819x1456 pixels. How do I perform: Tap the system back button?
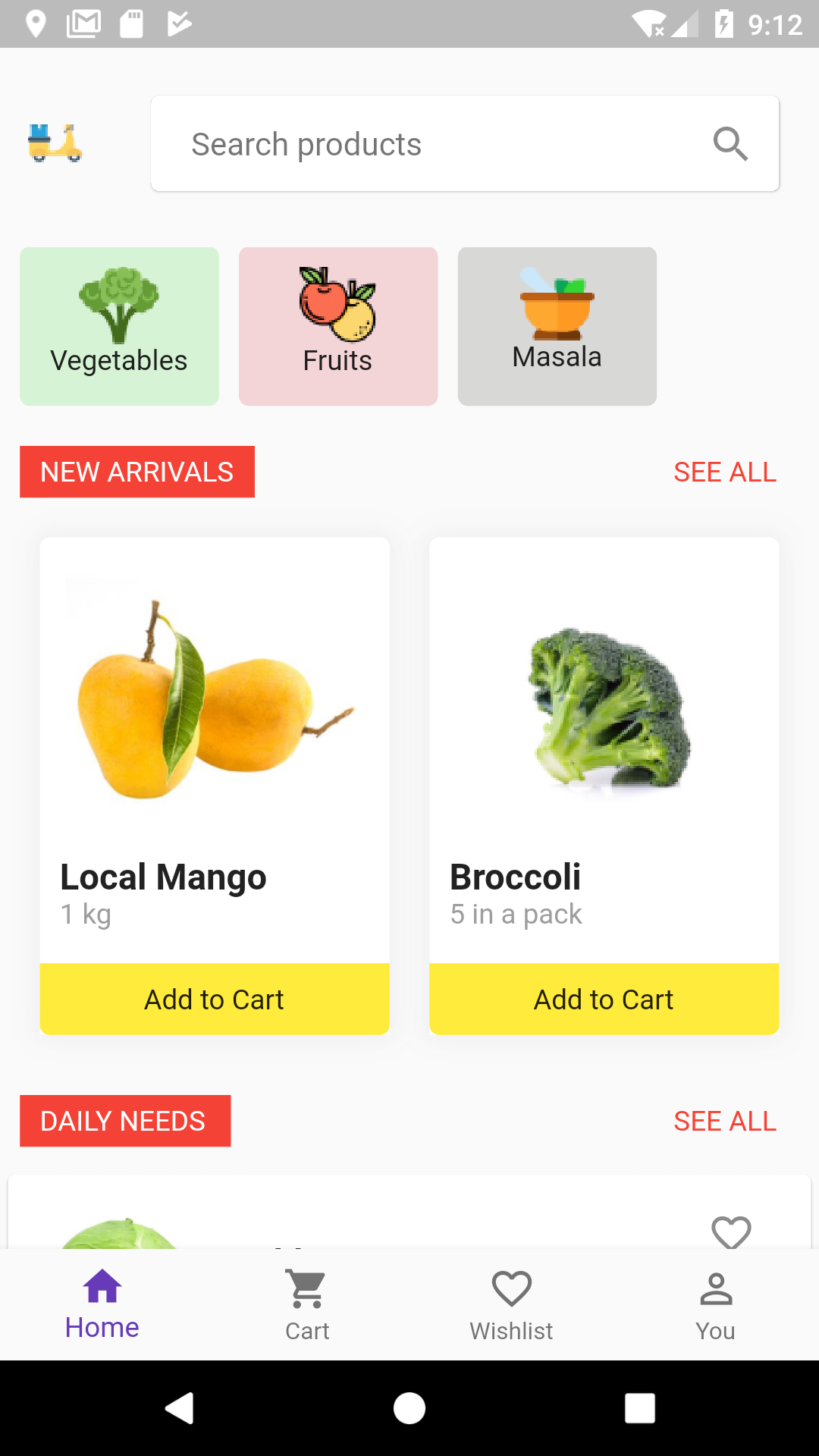pos(180,1408)
